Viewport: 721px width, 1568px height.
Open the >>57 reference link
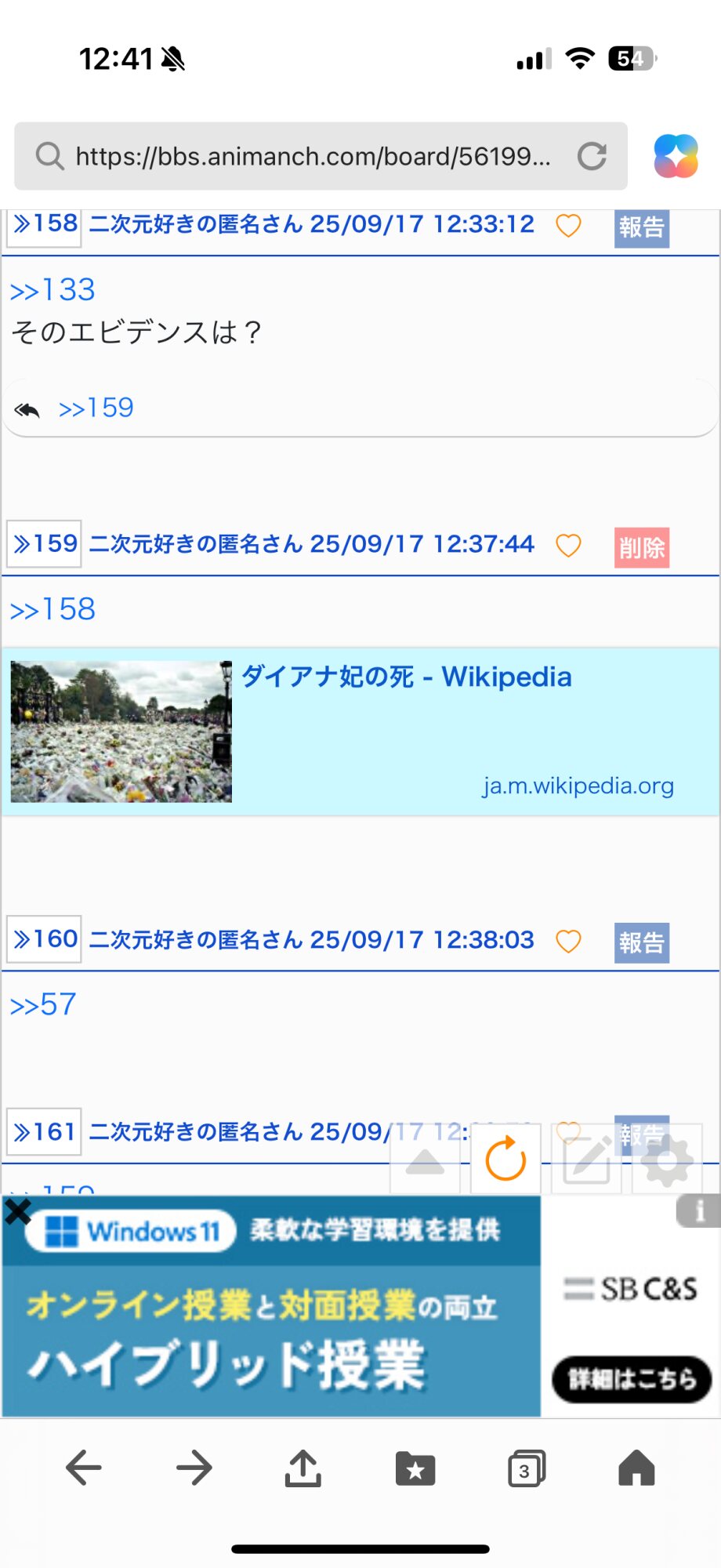(x=43, y=1004)
